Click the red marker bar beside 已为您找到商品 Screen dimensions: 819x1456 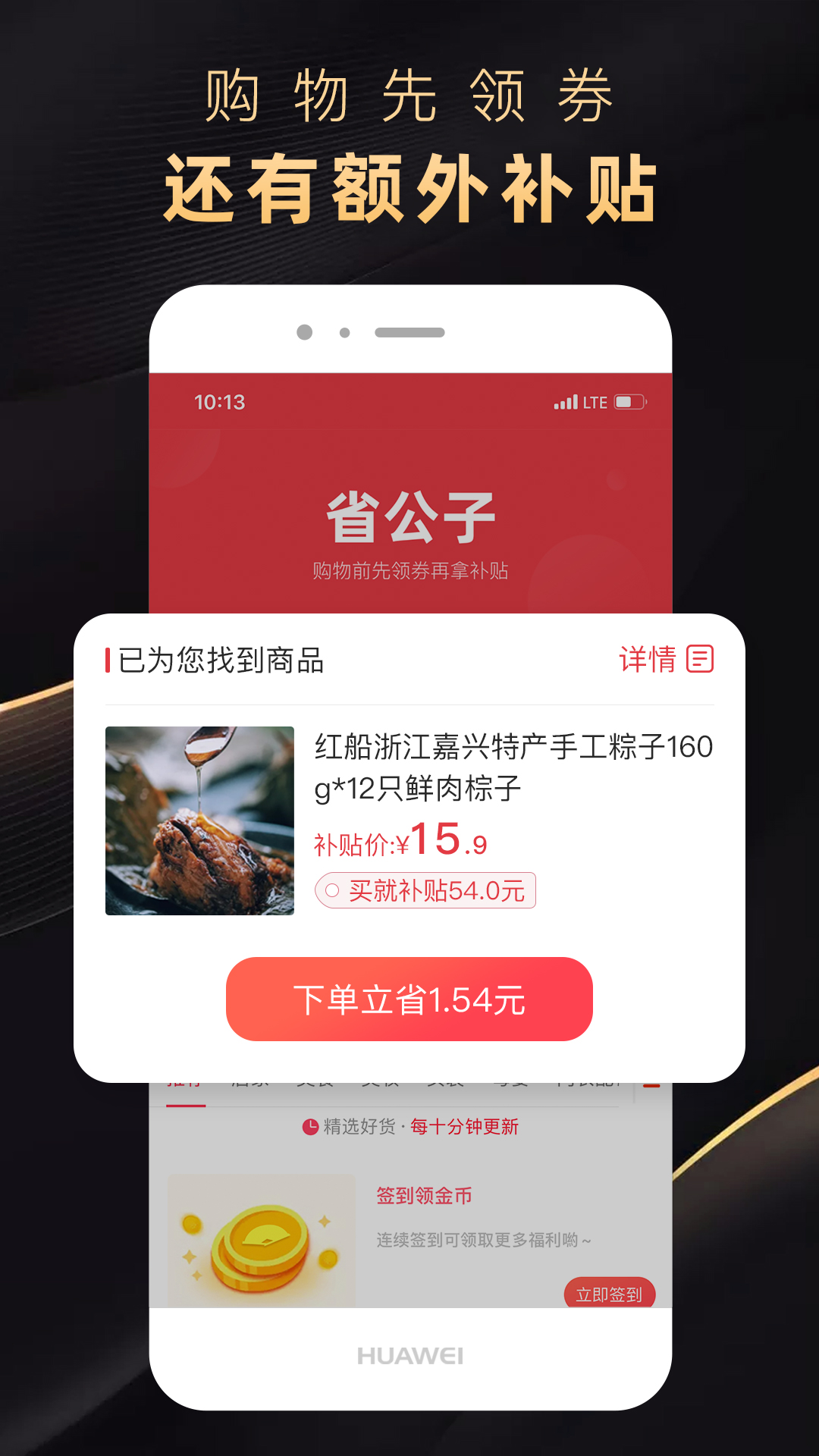[106, 659]
